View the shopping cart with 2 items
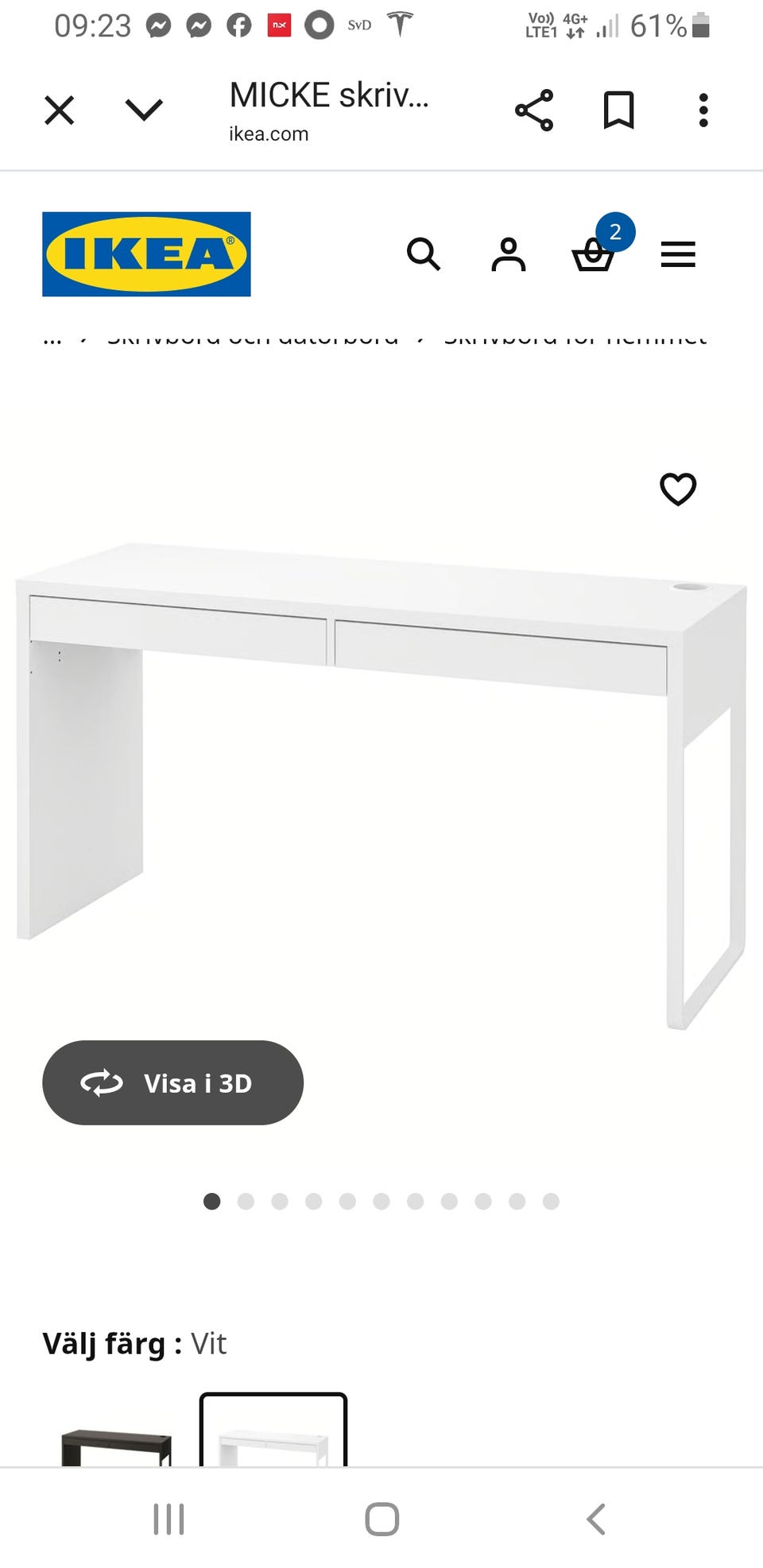 click(595, 257)
